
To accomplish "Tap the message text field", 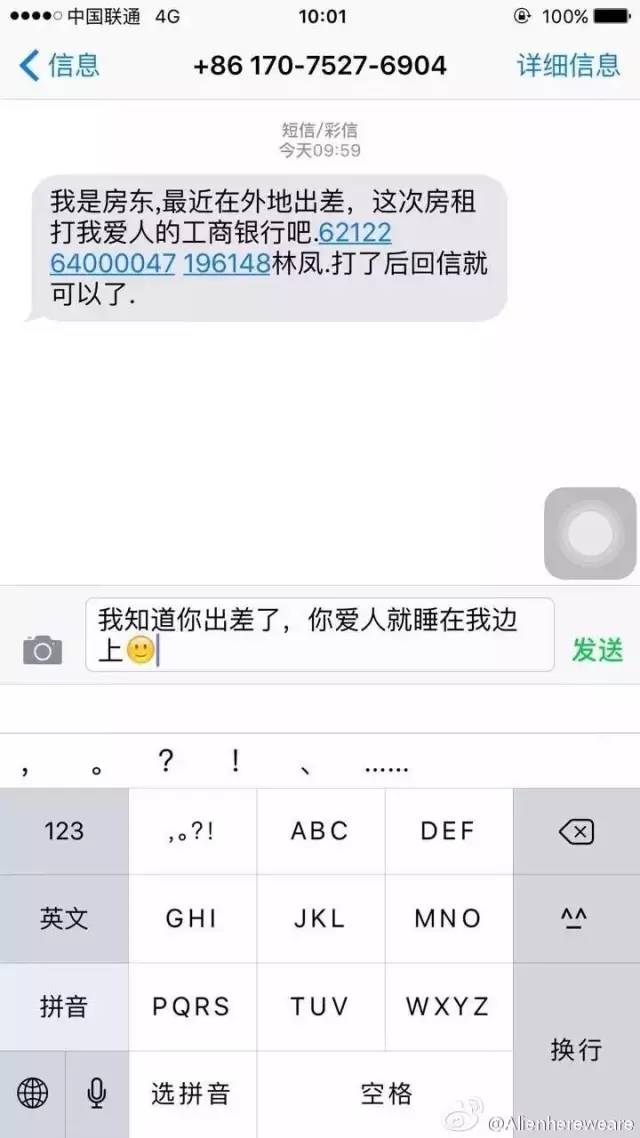I will pyautogui.click(x=320, y=634).
